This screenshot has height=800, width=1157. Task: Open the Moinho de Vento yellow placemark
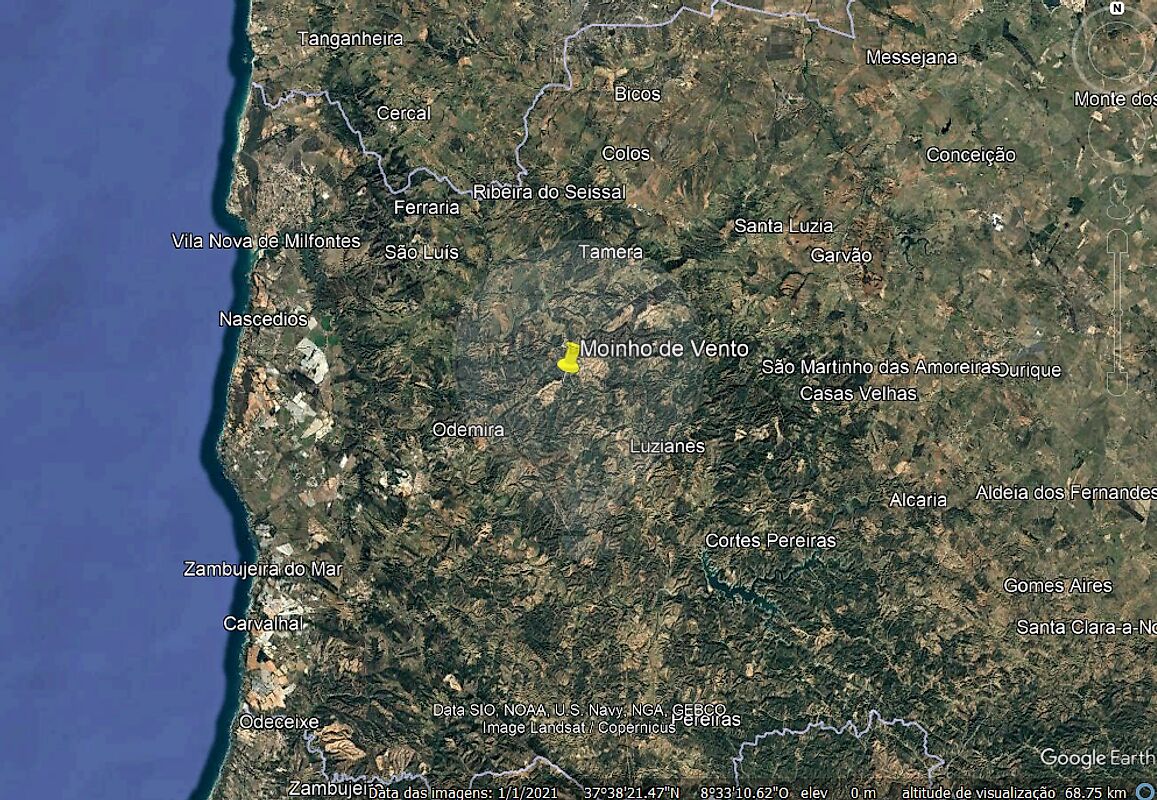coord(568,357)
